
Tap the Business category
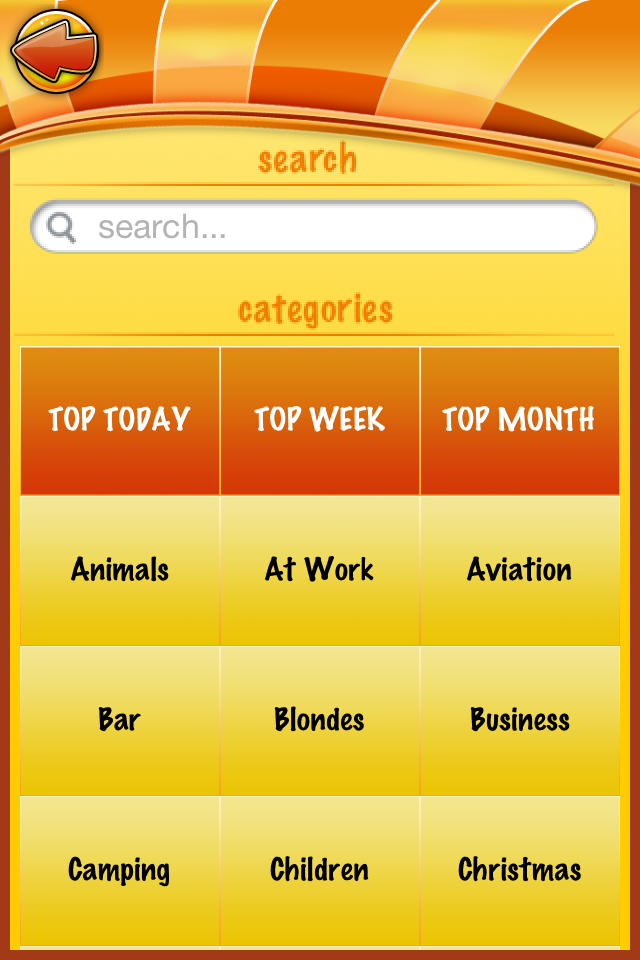pos(519,720)
